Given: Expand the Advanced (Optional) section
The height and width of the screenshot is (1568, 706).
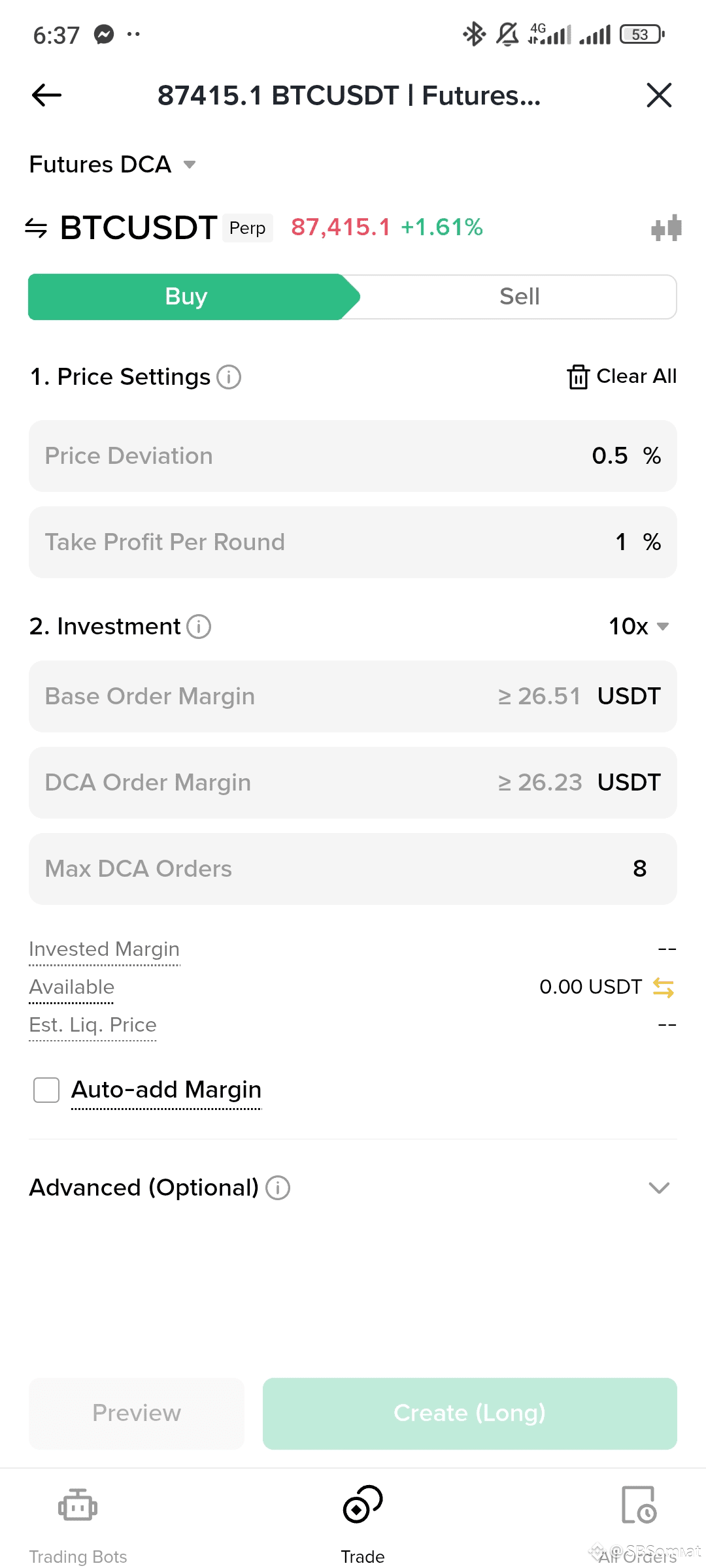Looking at the screenshot, I should coord(658,1188).
